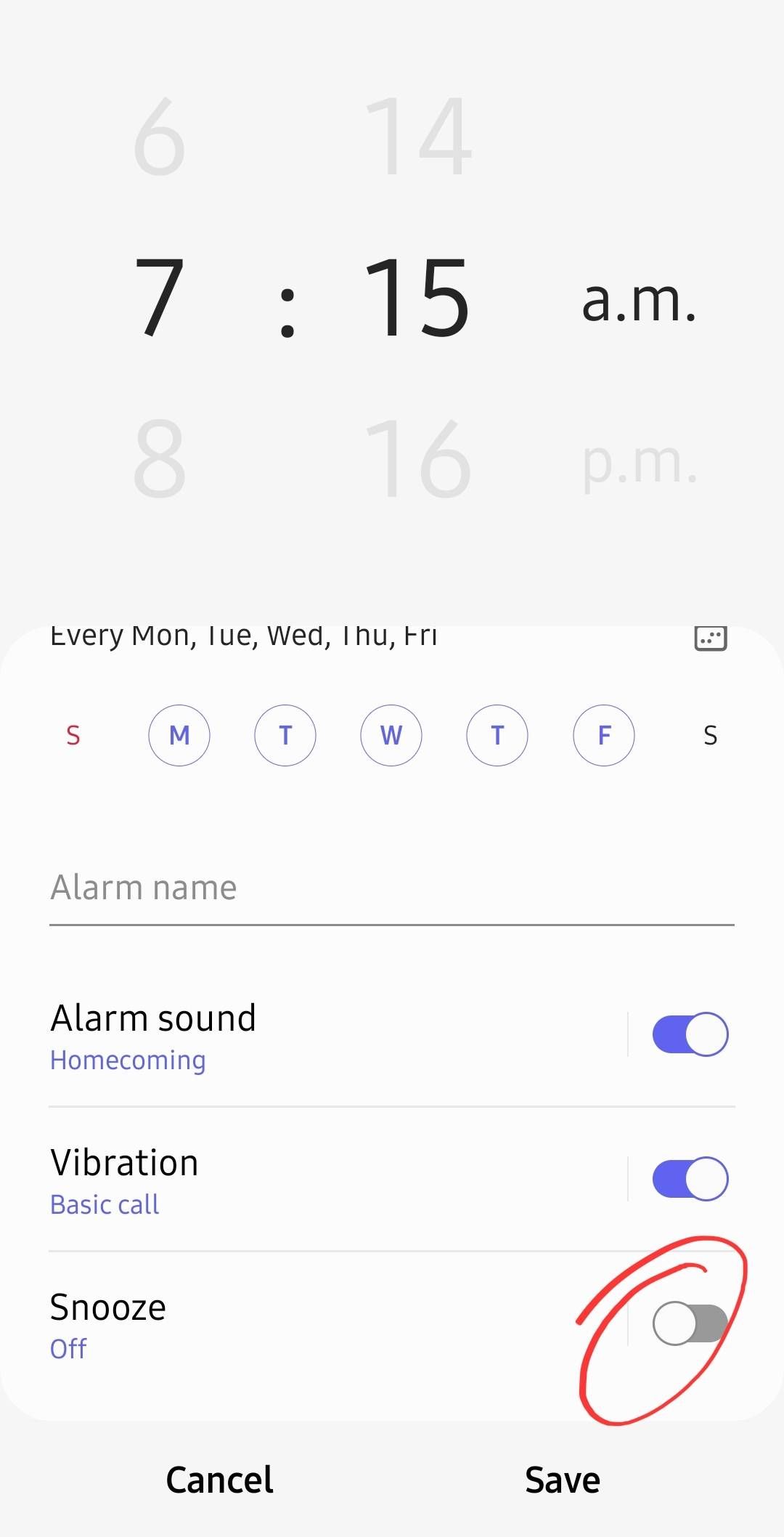Select 14 minutes in the time picker

click(418, 141)
